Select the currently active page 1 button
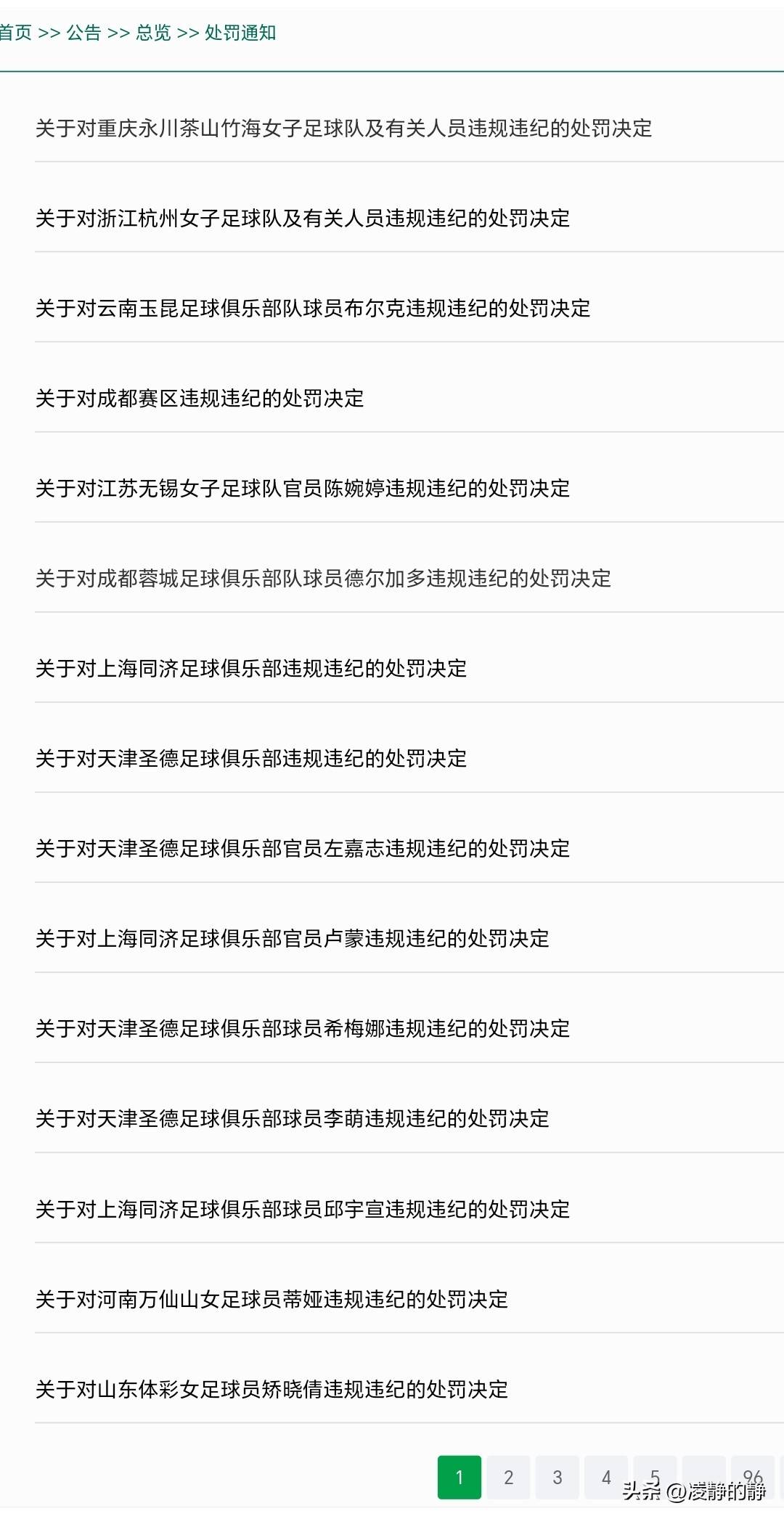Image resolution: width=784 pixels, height=1519 pixels. (460, 1477)
